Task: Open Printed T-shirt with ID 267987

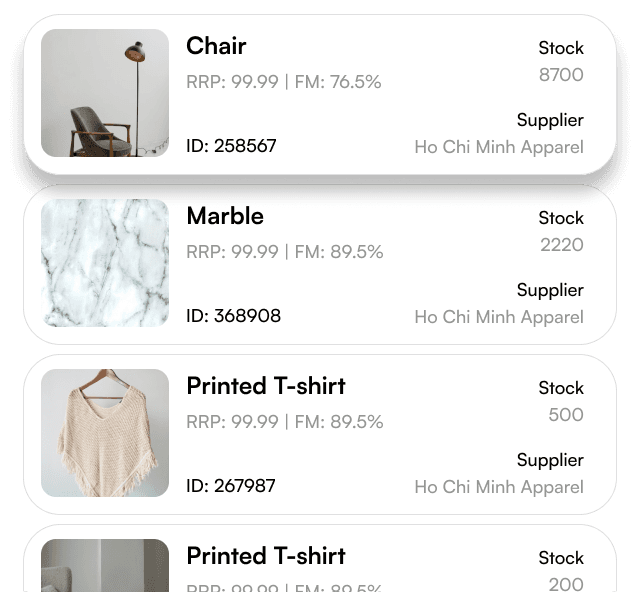Action: [x=320, y=435]
